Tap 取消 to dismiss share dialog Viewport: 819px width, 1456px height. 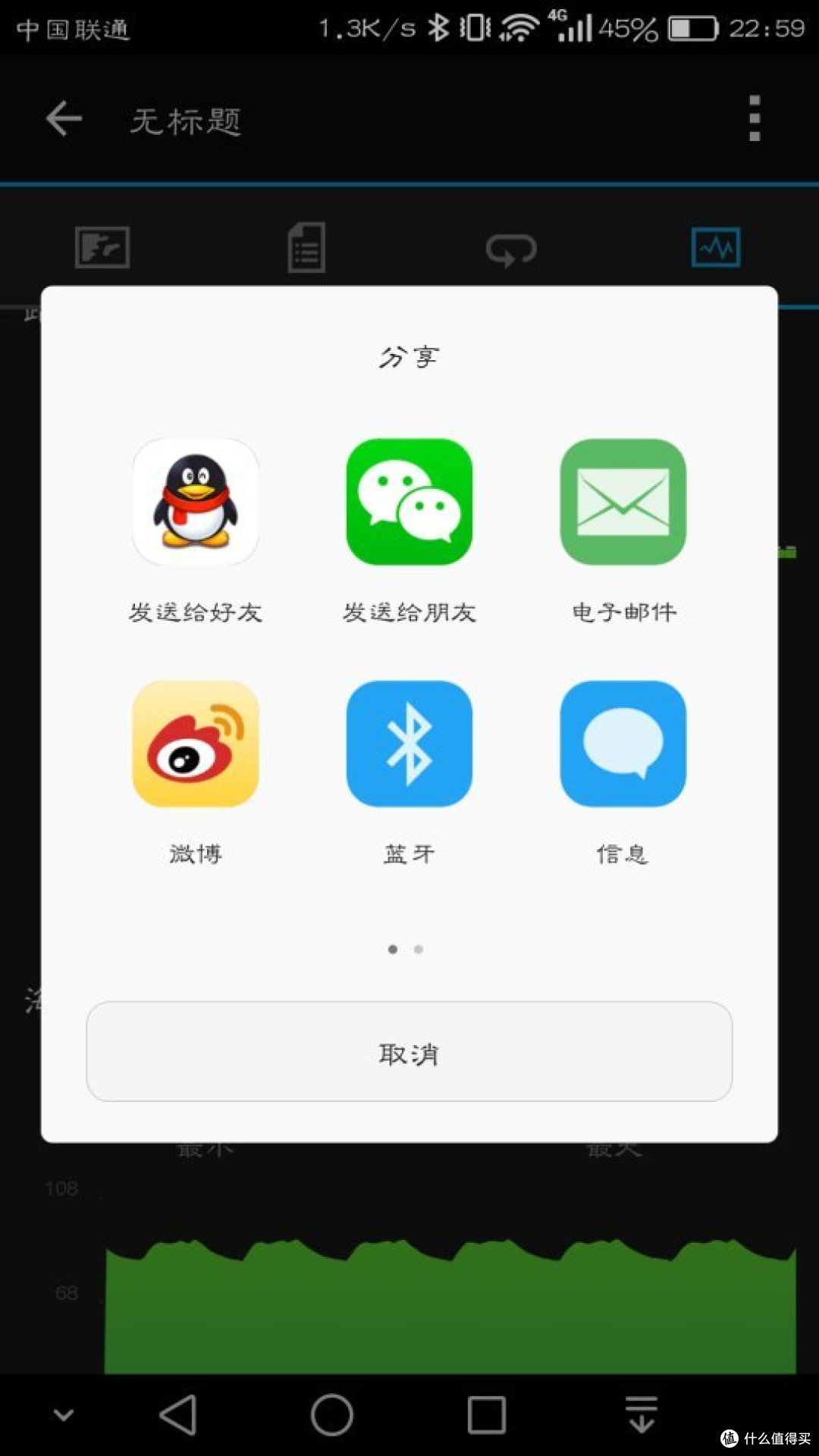point(409,1051)
